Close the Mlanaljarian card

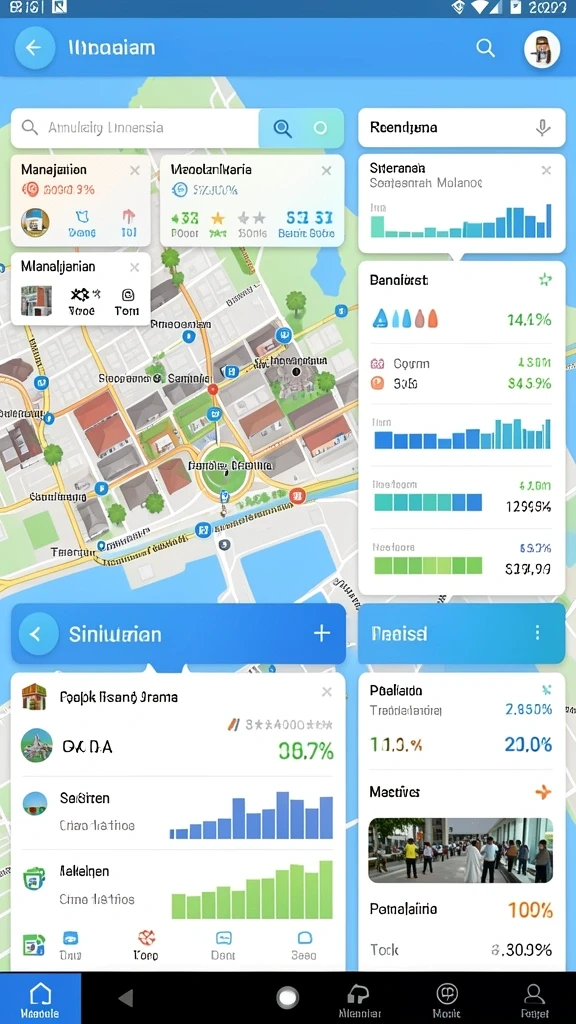click(x=135, y=267)
